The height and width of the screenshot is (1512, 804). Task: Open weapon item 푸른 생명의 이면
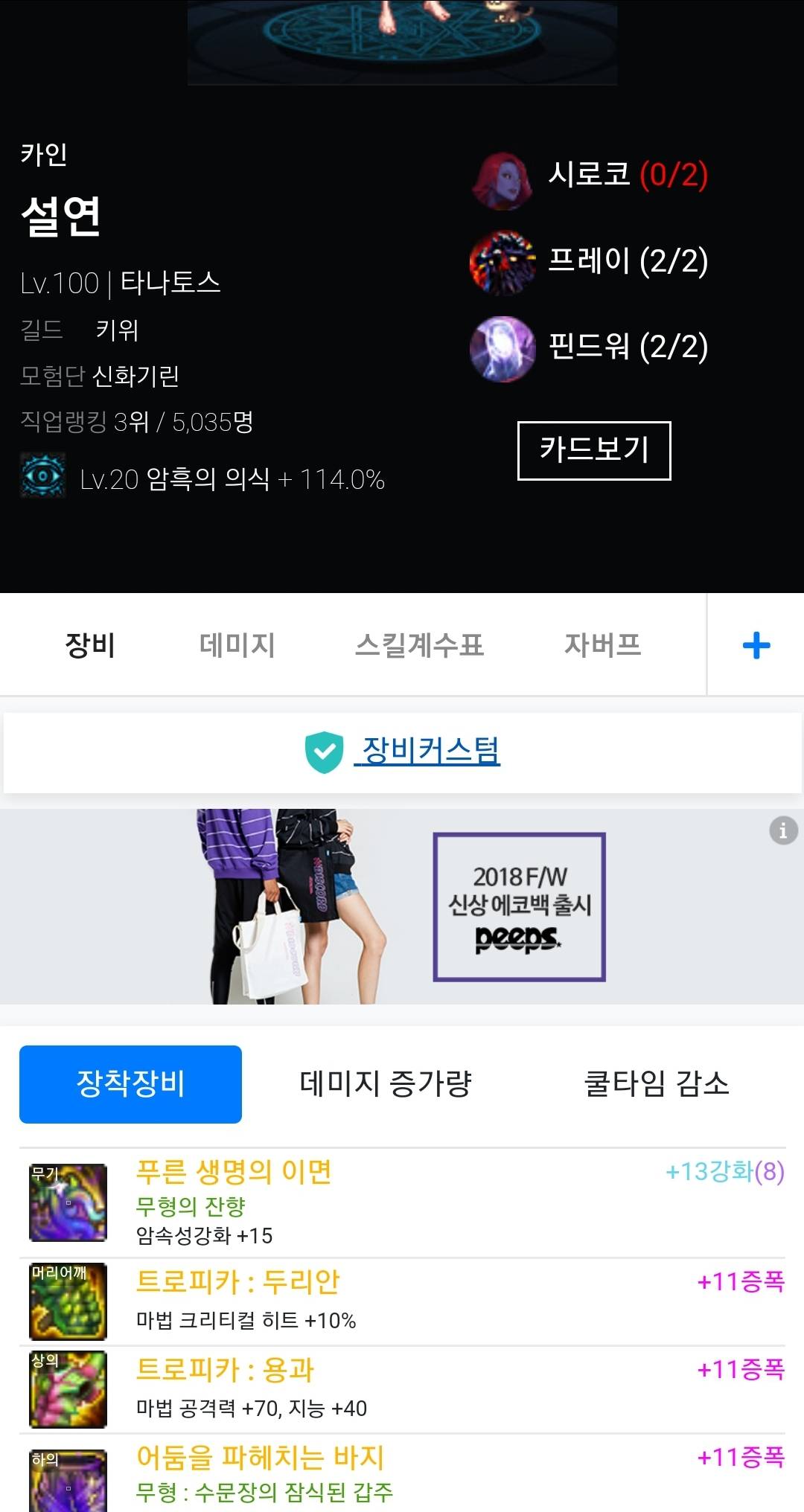233,1172
